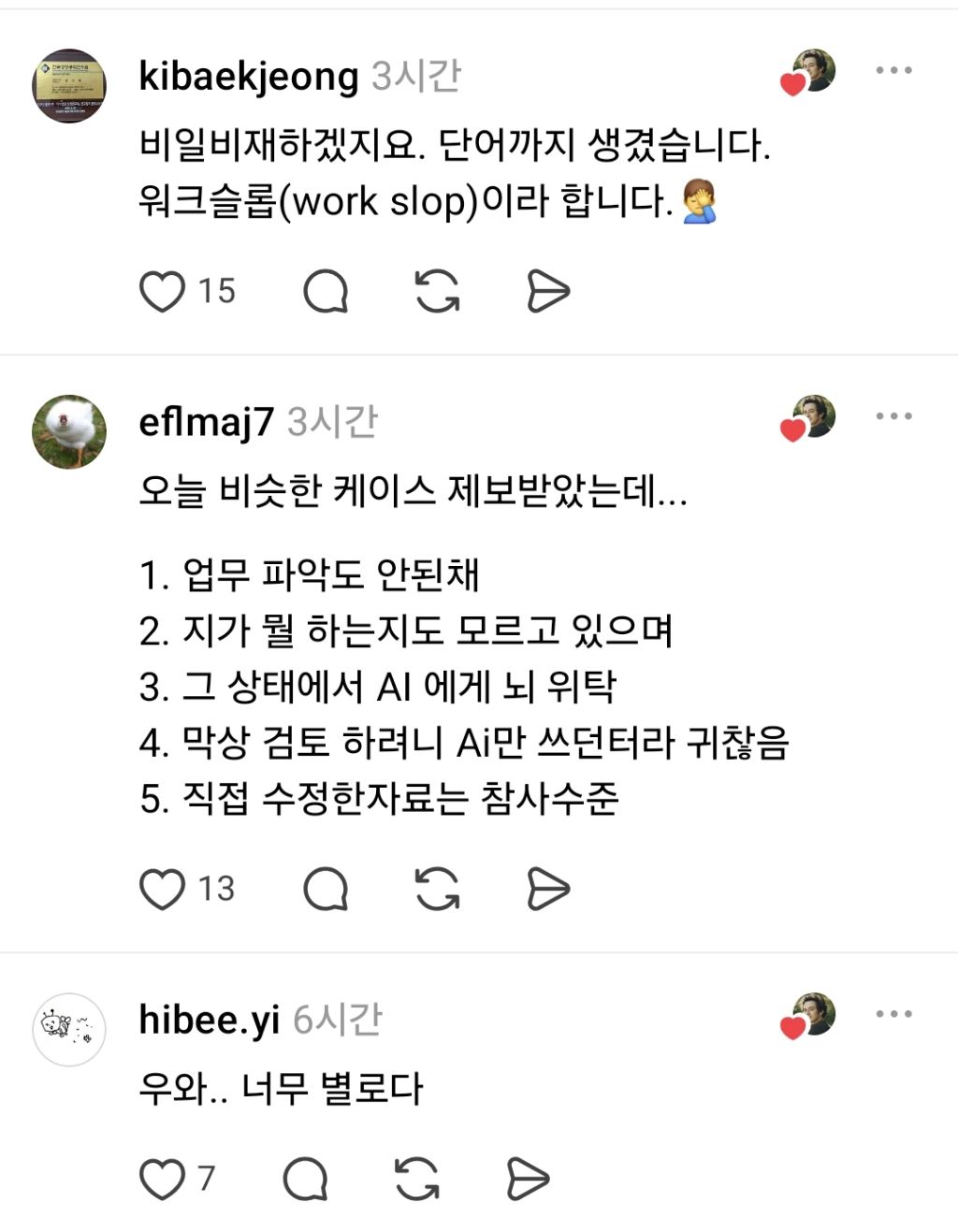Share hibee.yi's comment via send icon
958x1232 pixels.
pyautogui.click(x=528, y=1179)
